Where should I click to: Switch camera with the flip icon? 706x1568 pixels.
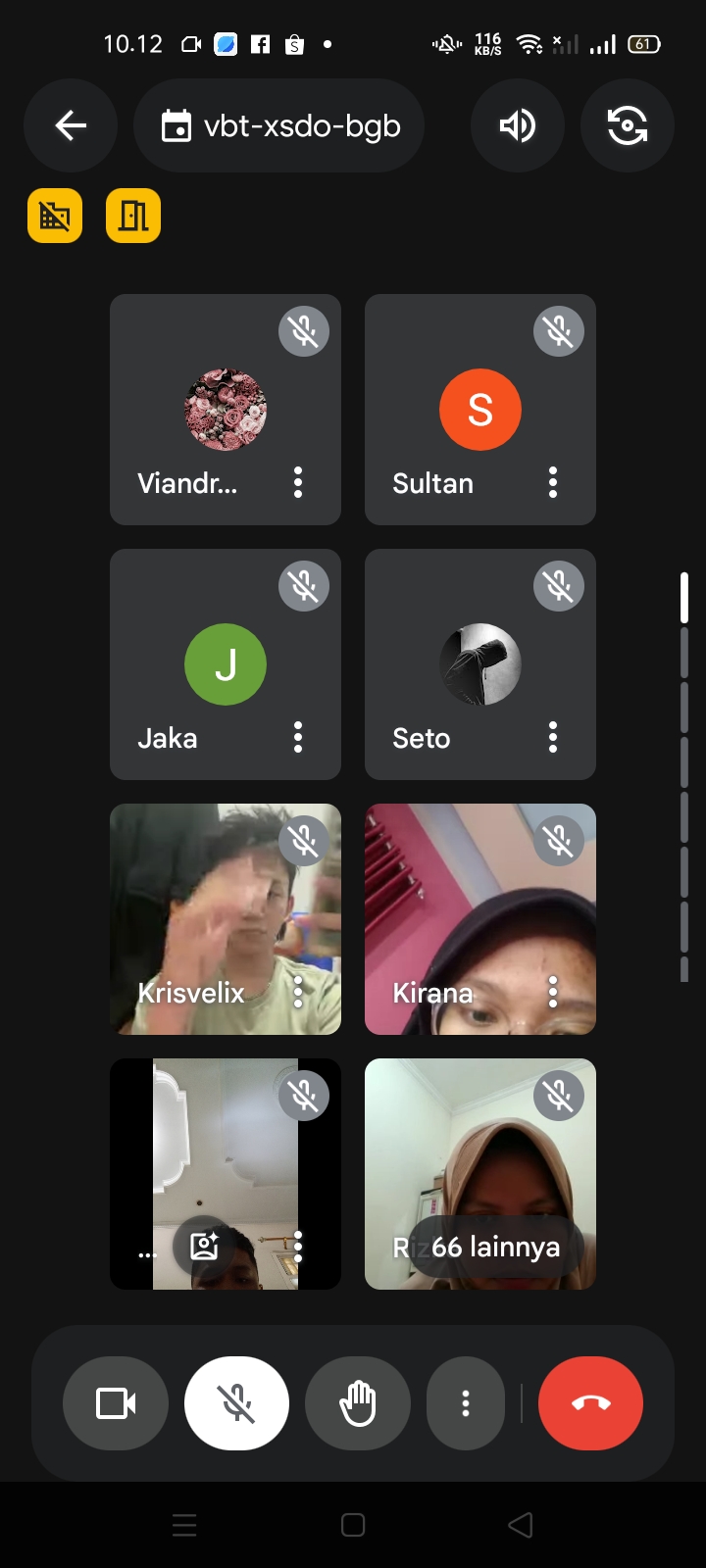pyautogui.click(x=628, y=125)
